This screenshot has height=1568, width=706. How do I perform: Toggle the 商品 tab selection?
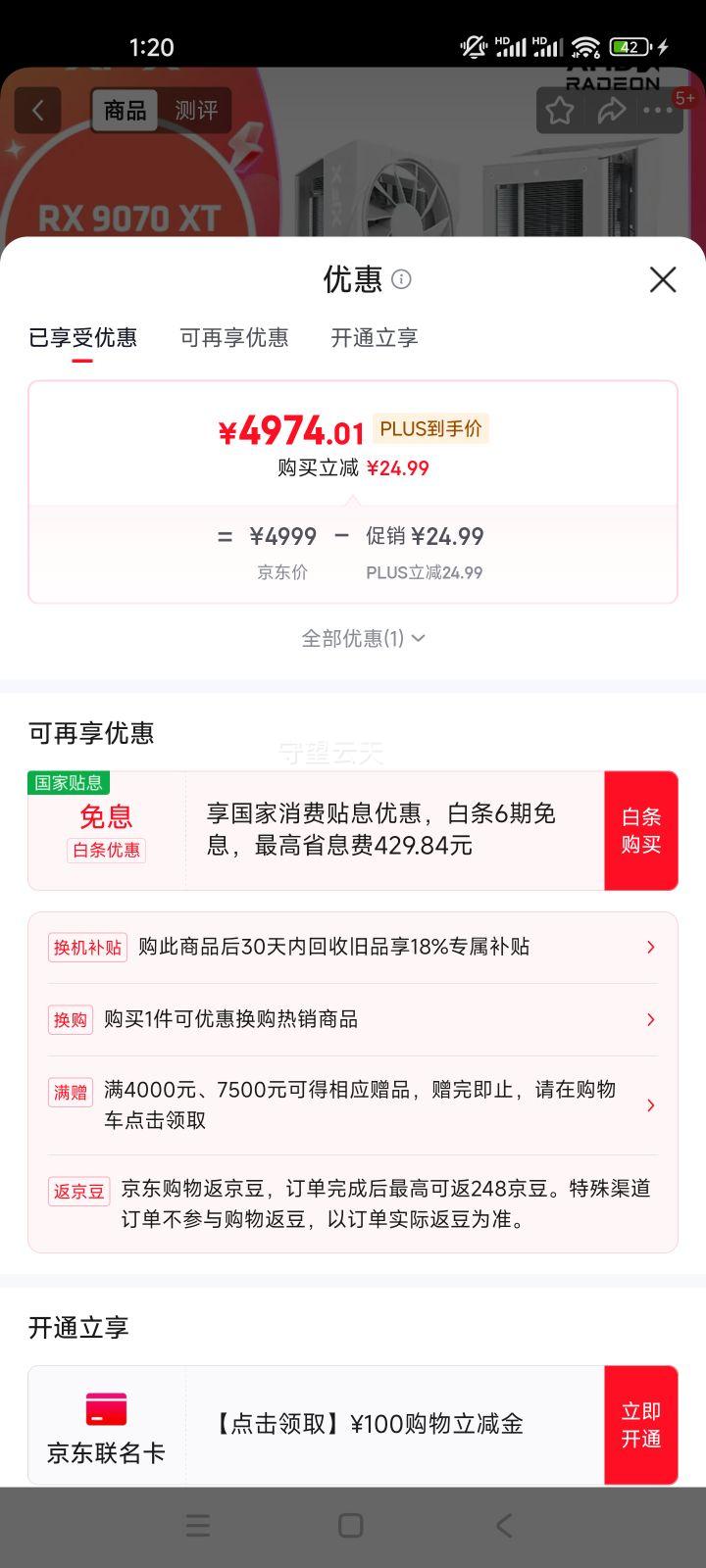point(124,110)
